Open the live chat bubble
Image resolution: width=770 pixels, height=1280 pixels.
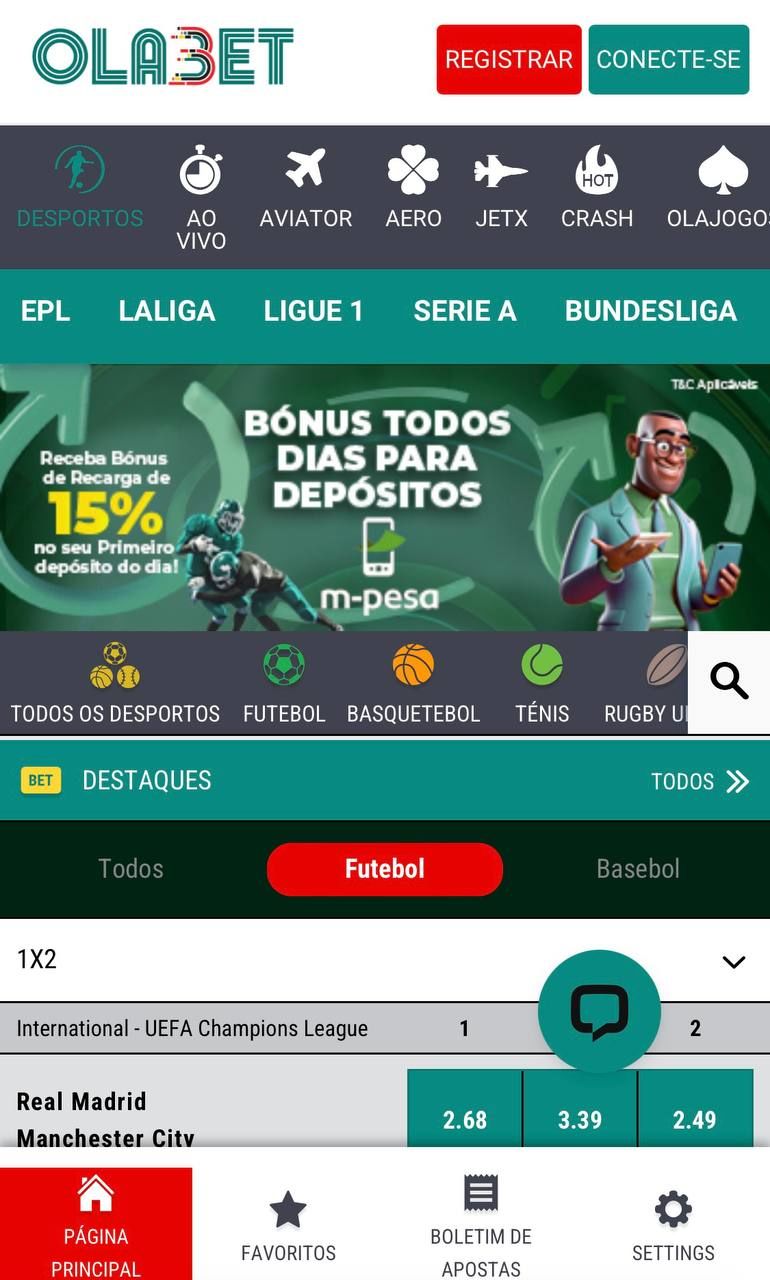(599, 1011)
